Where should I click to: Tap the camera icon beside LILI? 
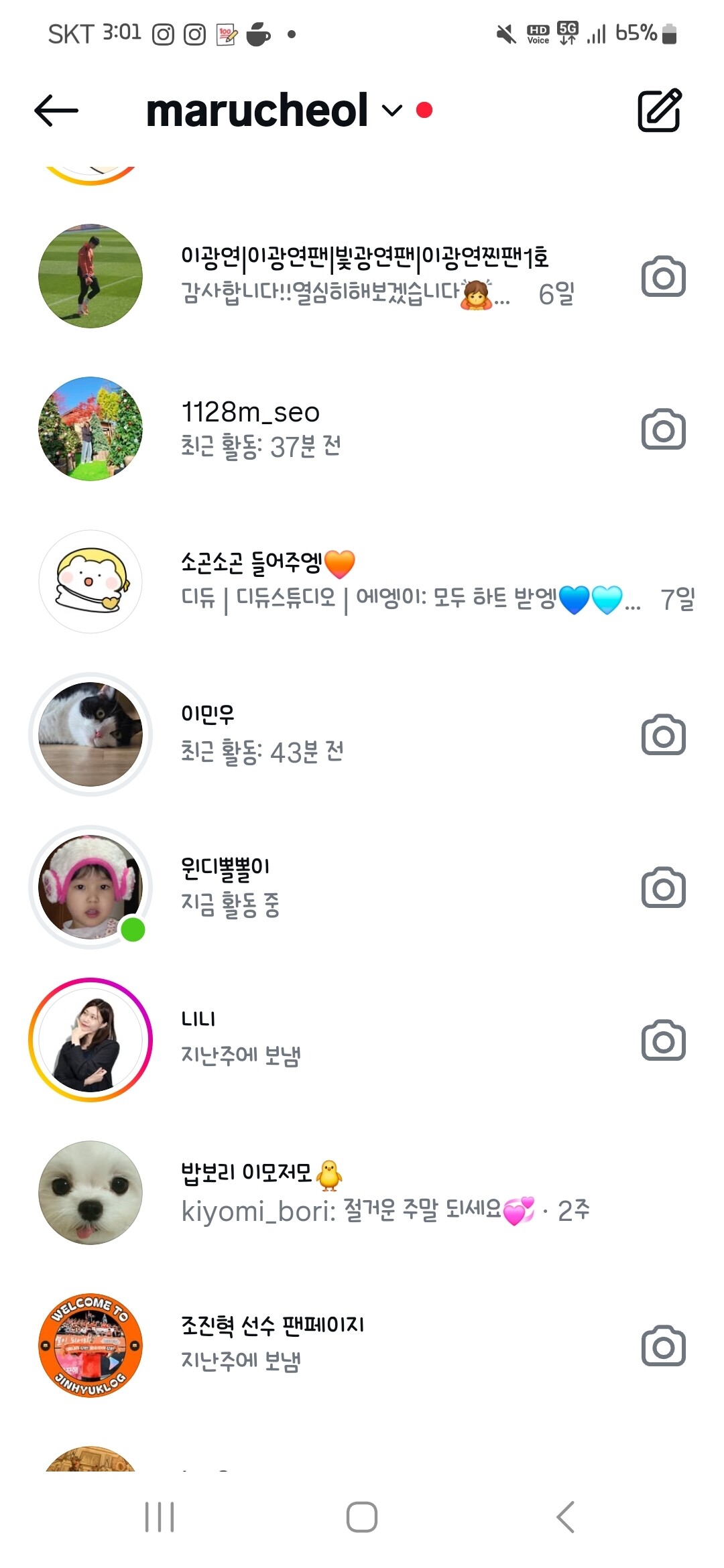(663, 1041)
